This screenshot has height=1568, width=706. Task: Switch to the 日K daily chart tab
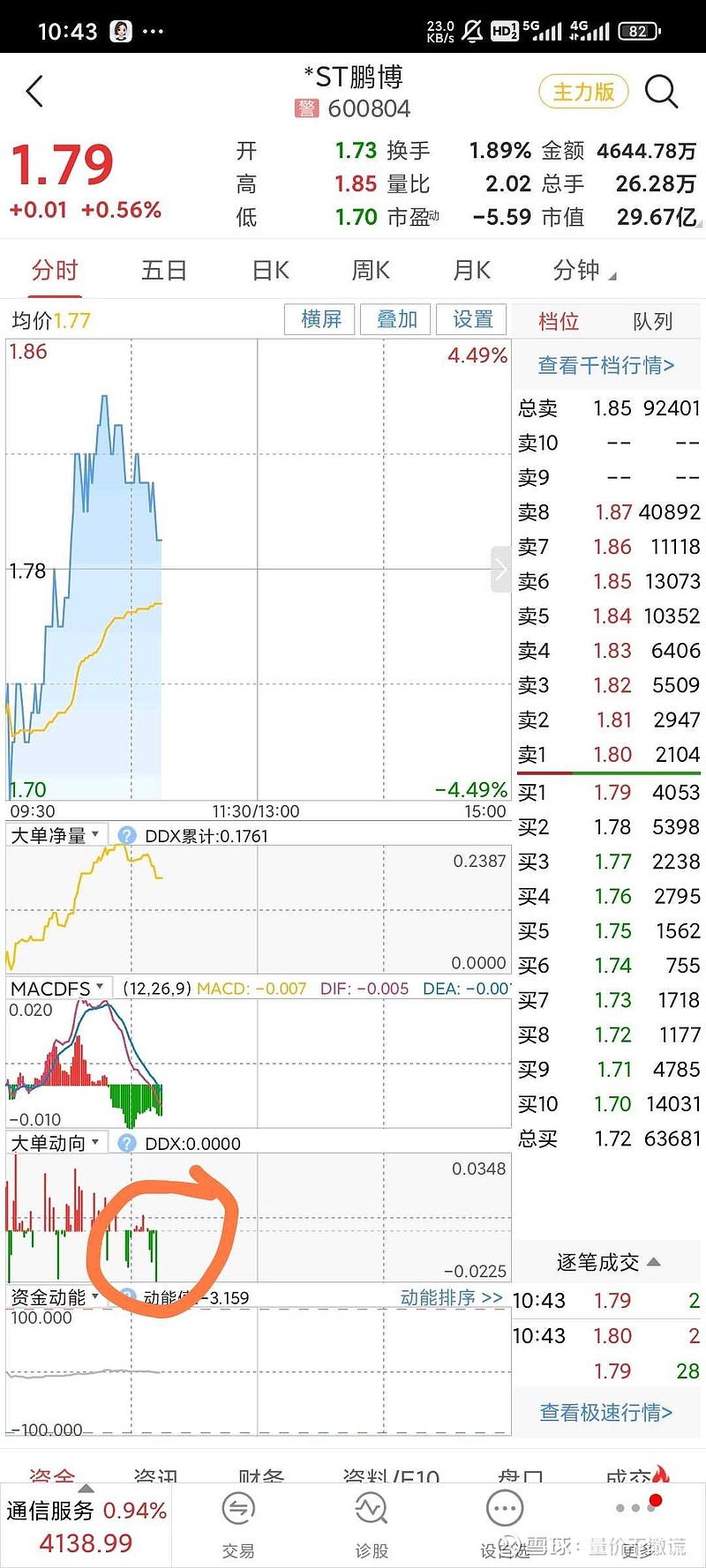(268, 270)
